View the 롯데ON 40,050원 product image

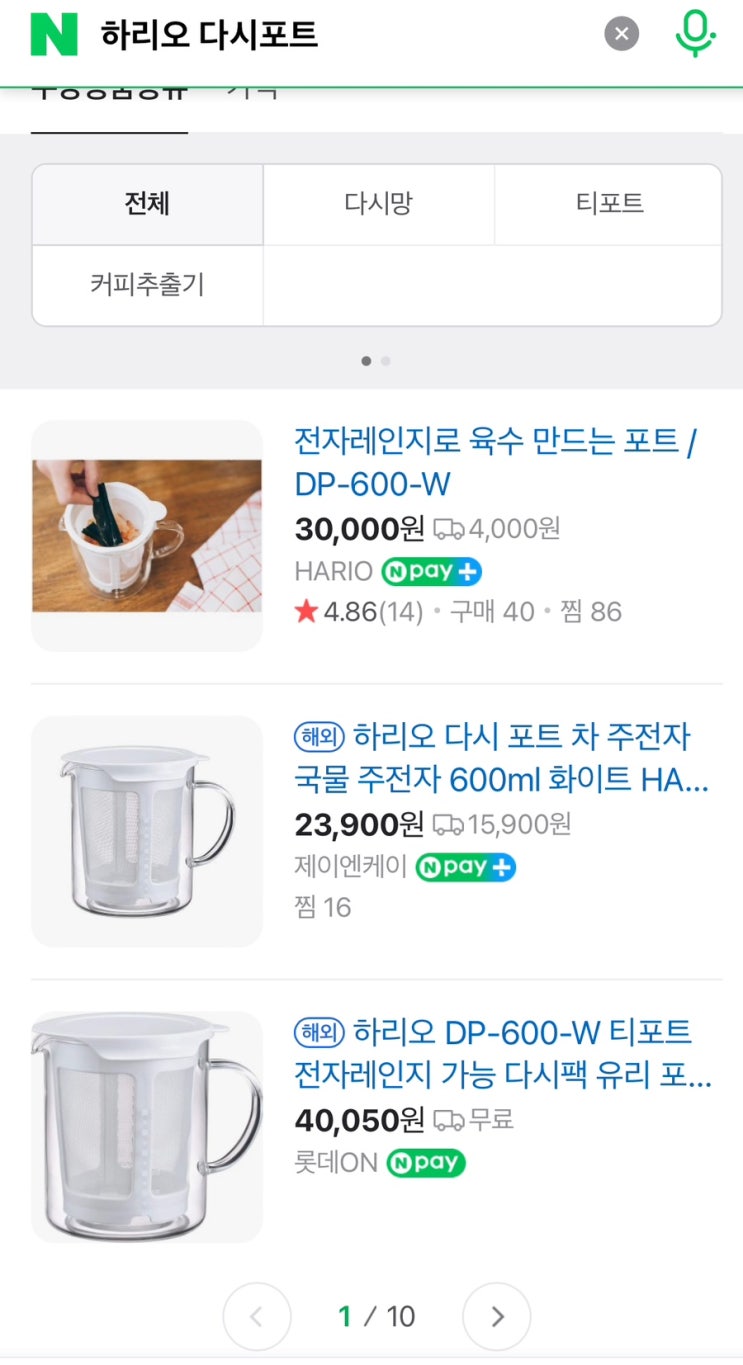(x=147, y=1127)
